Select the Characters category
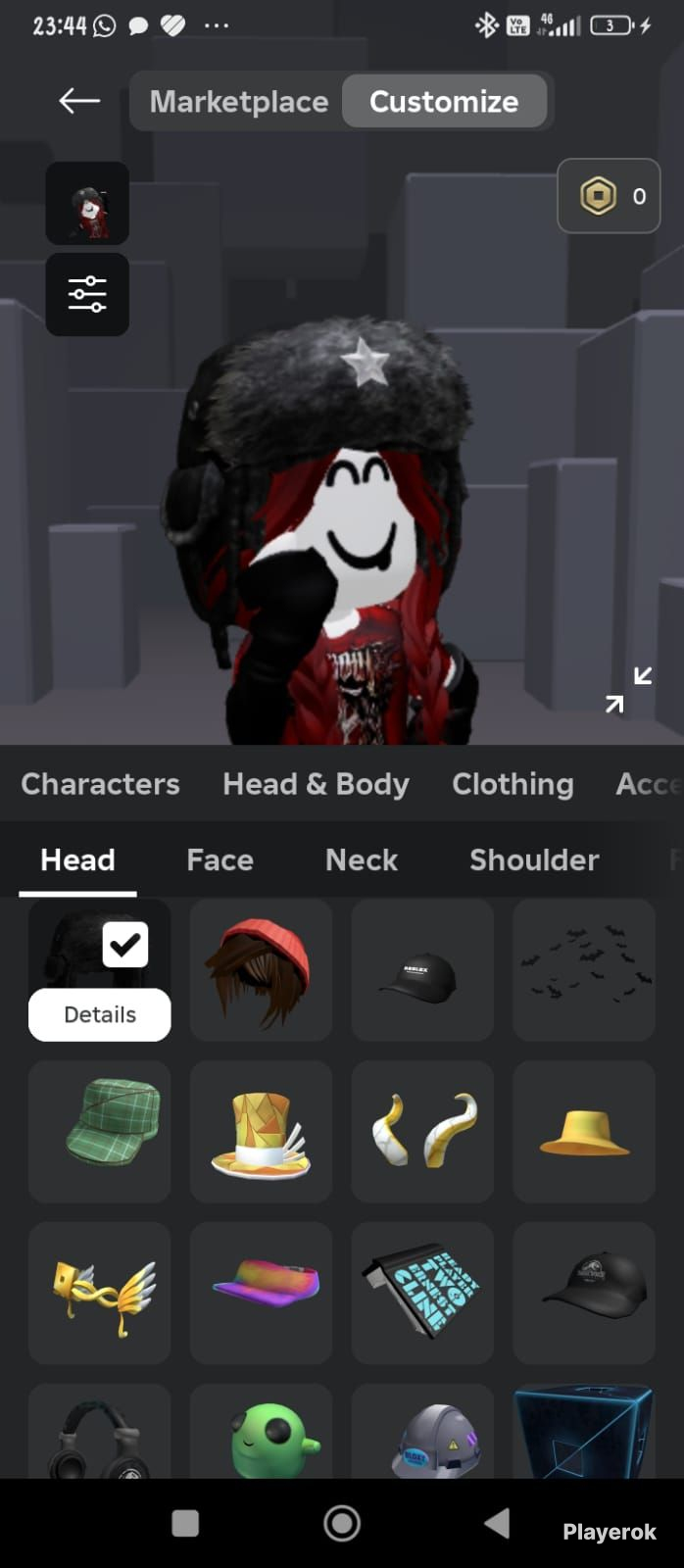Screen dimensions: 684x1568 [x=100, y=784]
